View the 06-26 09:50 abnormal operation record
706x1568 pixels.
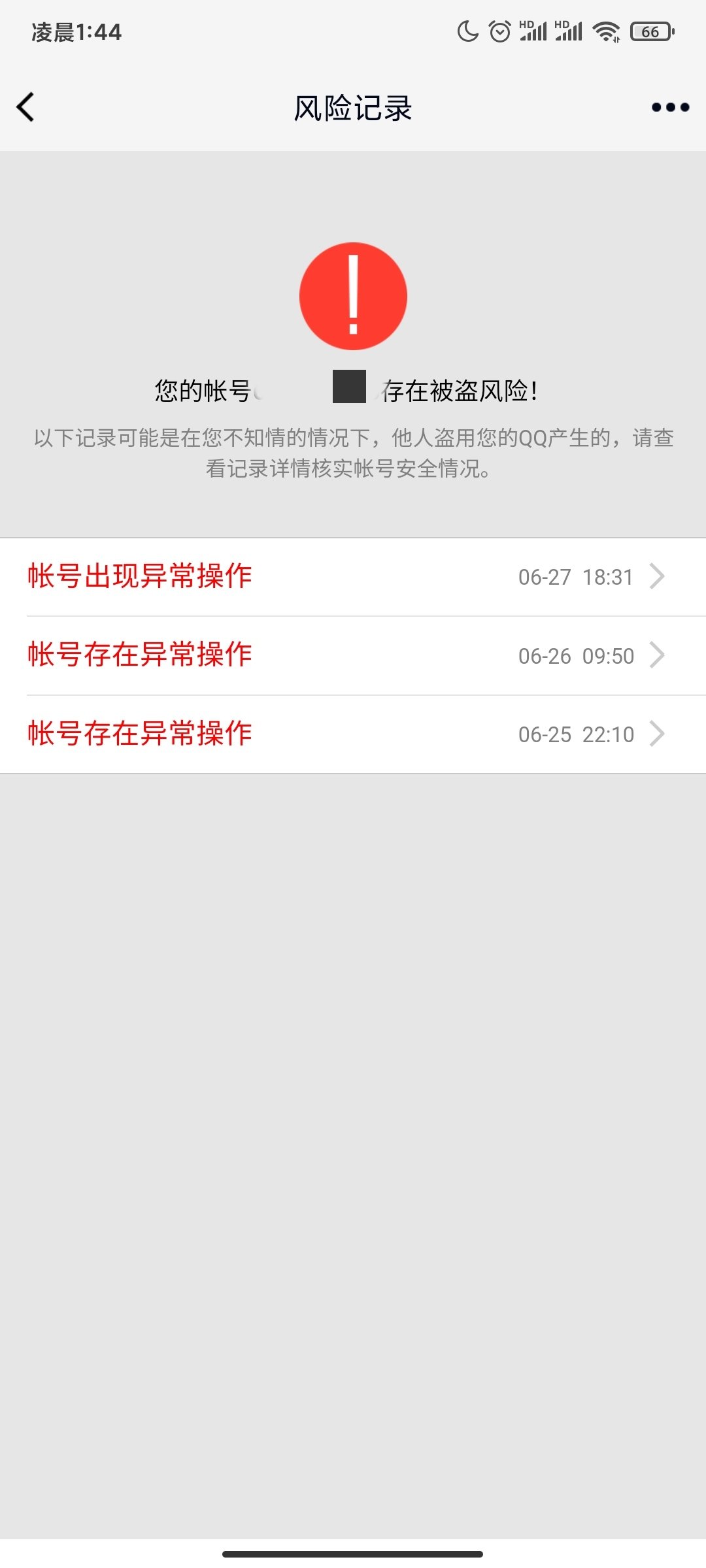tap(353, 656)
